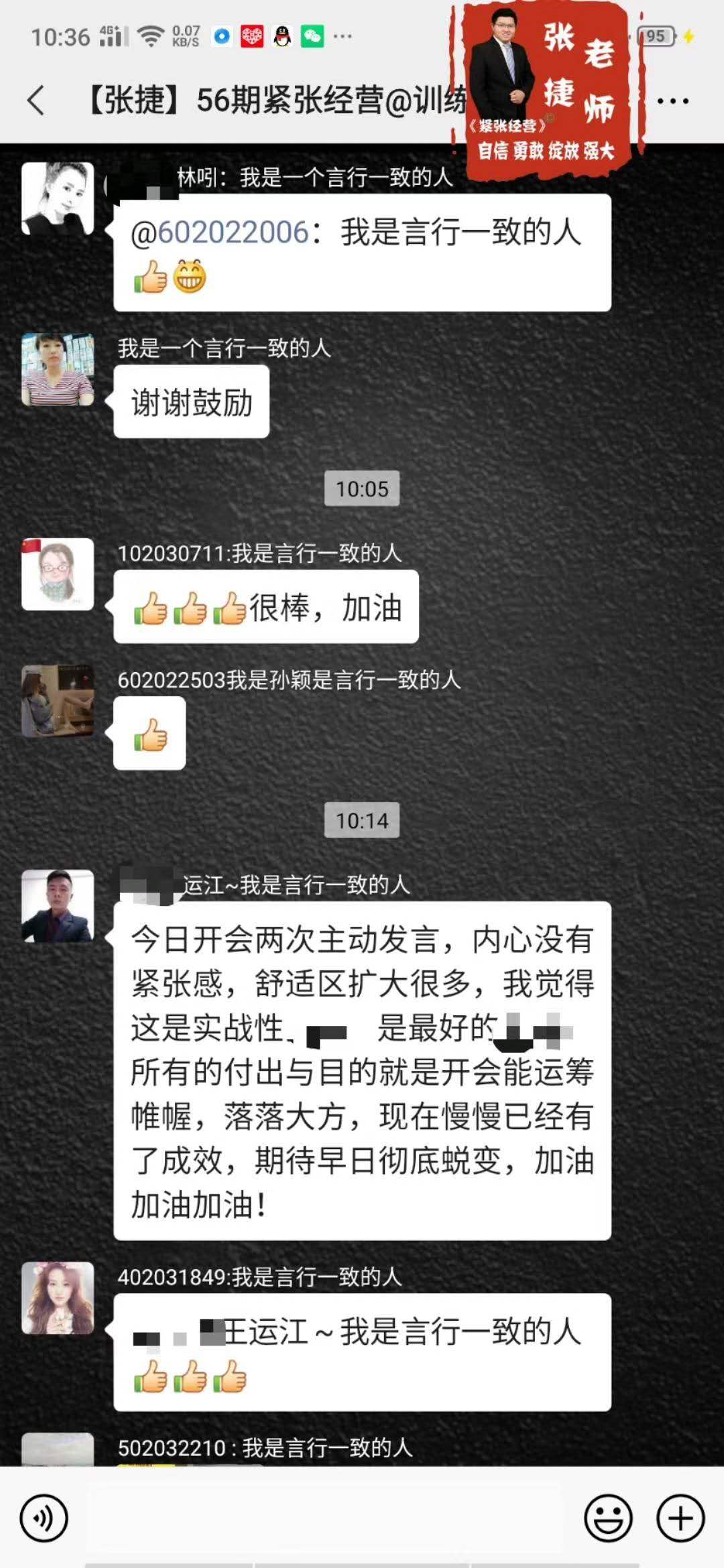This screenshot has width=724, height=1568.
Task: Open avatar of sender of 谢谢鼓励
Action: coord(58,369)
